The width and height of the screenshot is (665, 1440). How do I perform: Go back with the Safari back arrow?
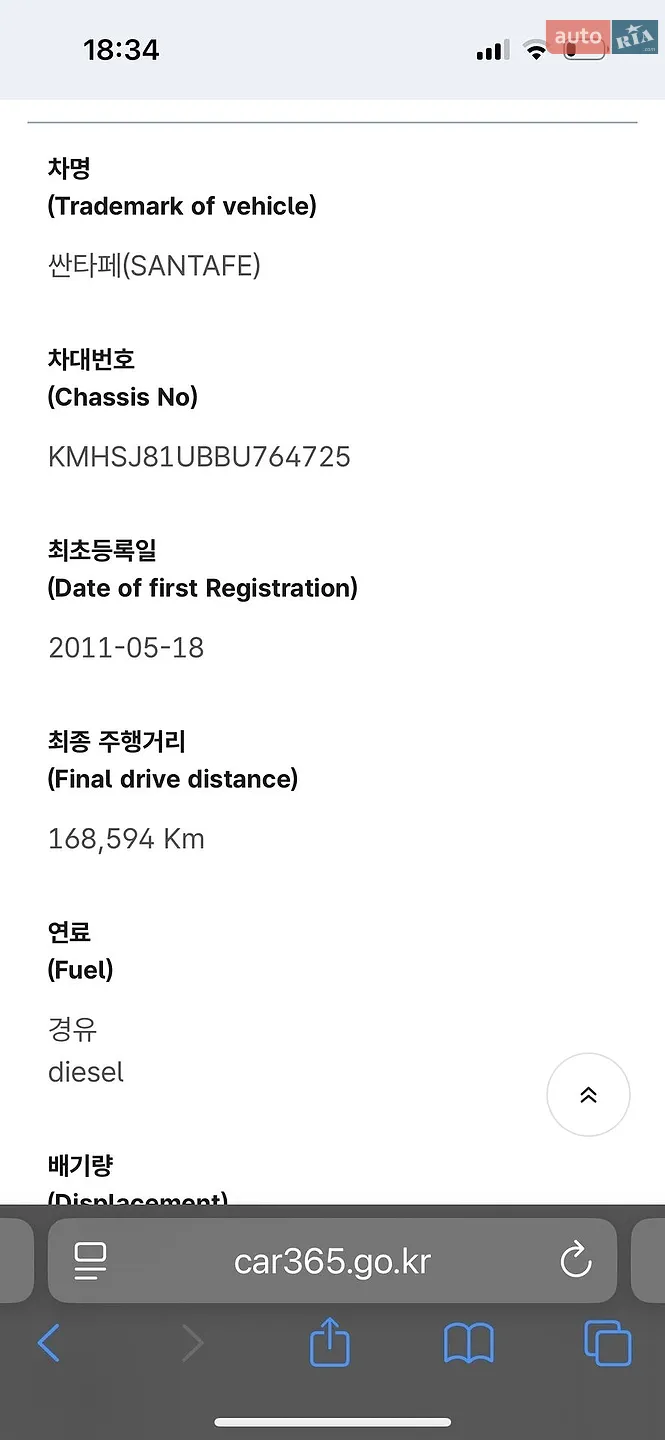tap(48, 1343)
